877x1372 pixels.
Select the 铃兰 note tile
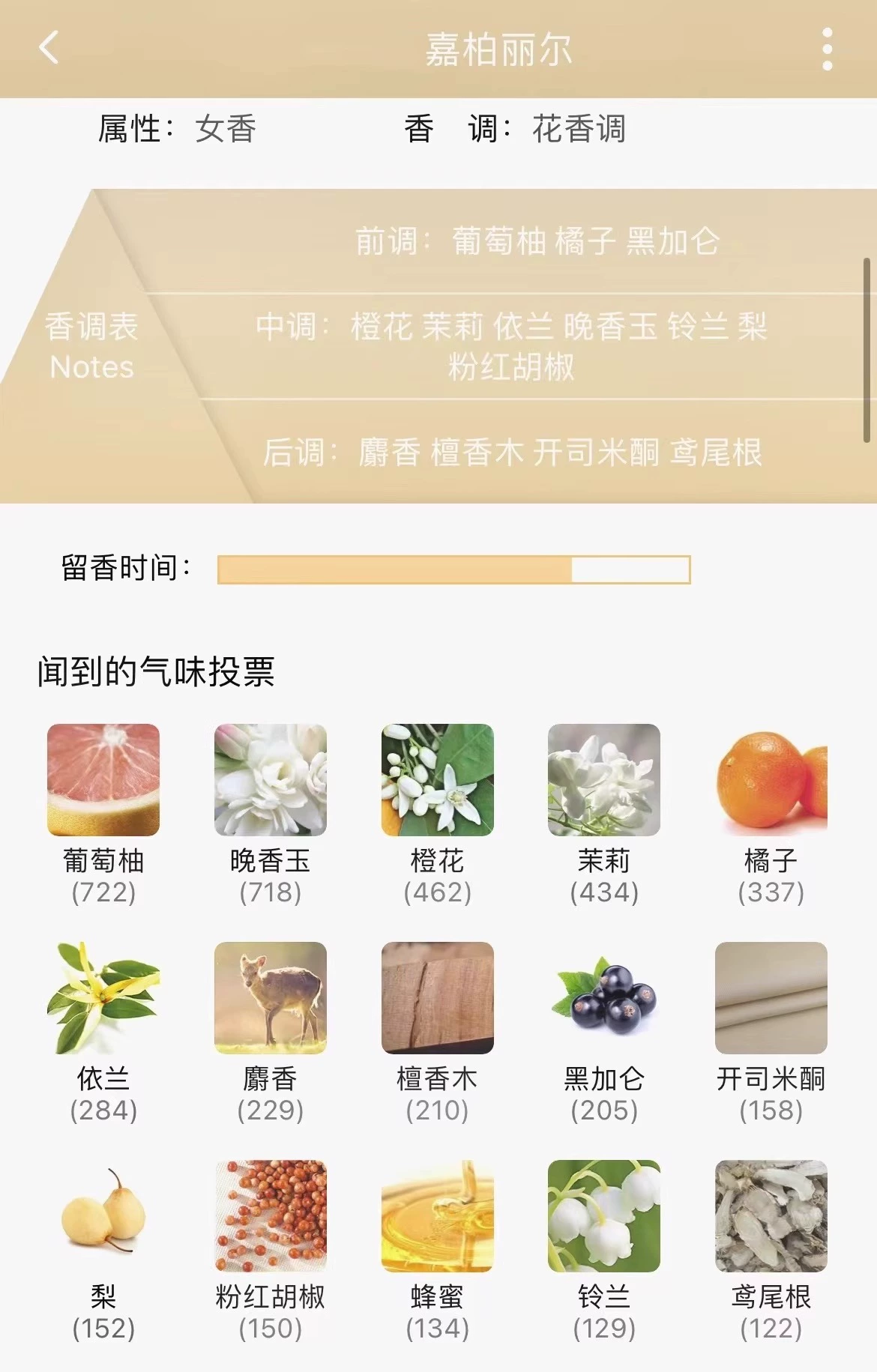pyautogui.click(x=603, y=1216)
